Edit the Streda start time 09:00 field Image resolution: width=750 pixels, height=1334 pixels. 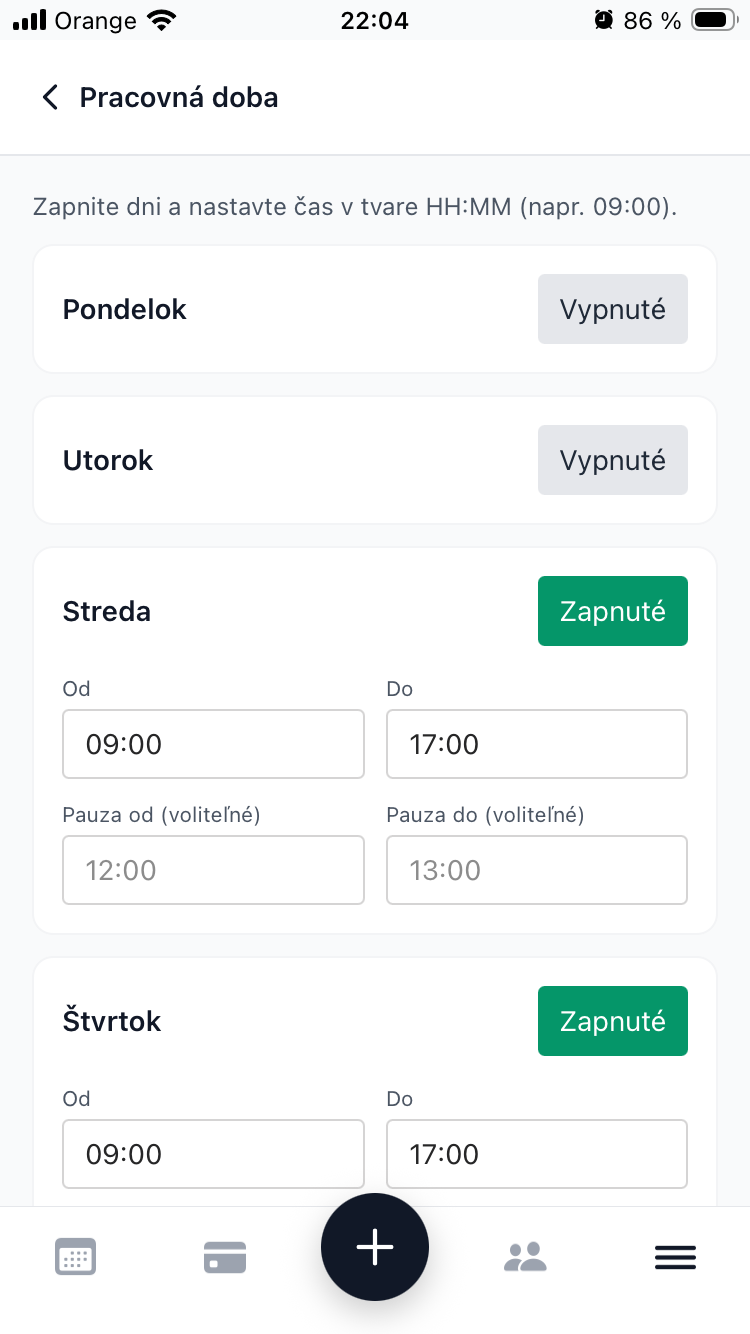coord(213,744)
